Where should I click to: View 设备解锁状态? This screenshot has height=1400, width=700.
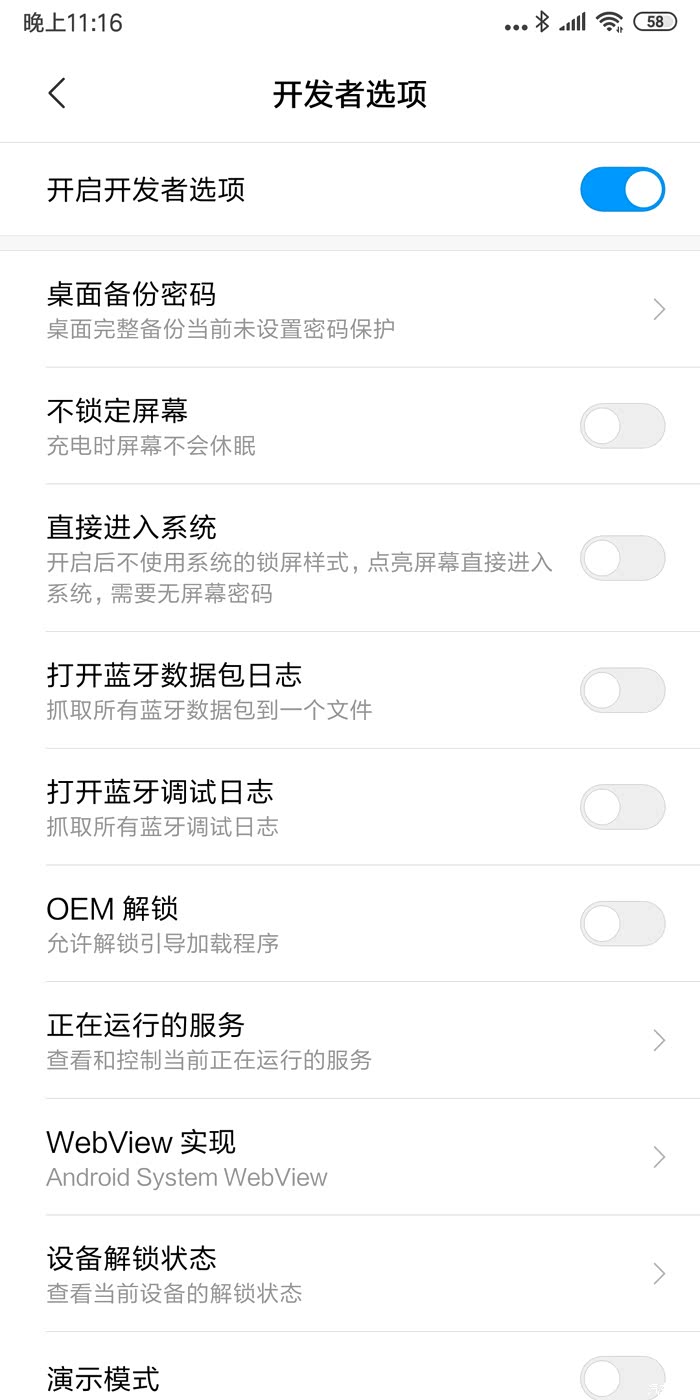pos(350,1273)
